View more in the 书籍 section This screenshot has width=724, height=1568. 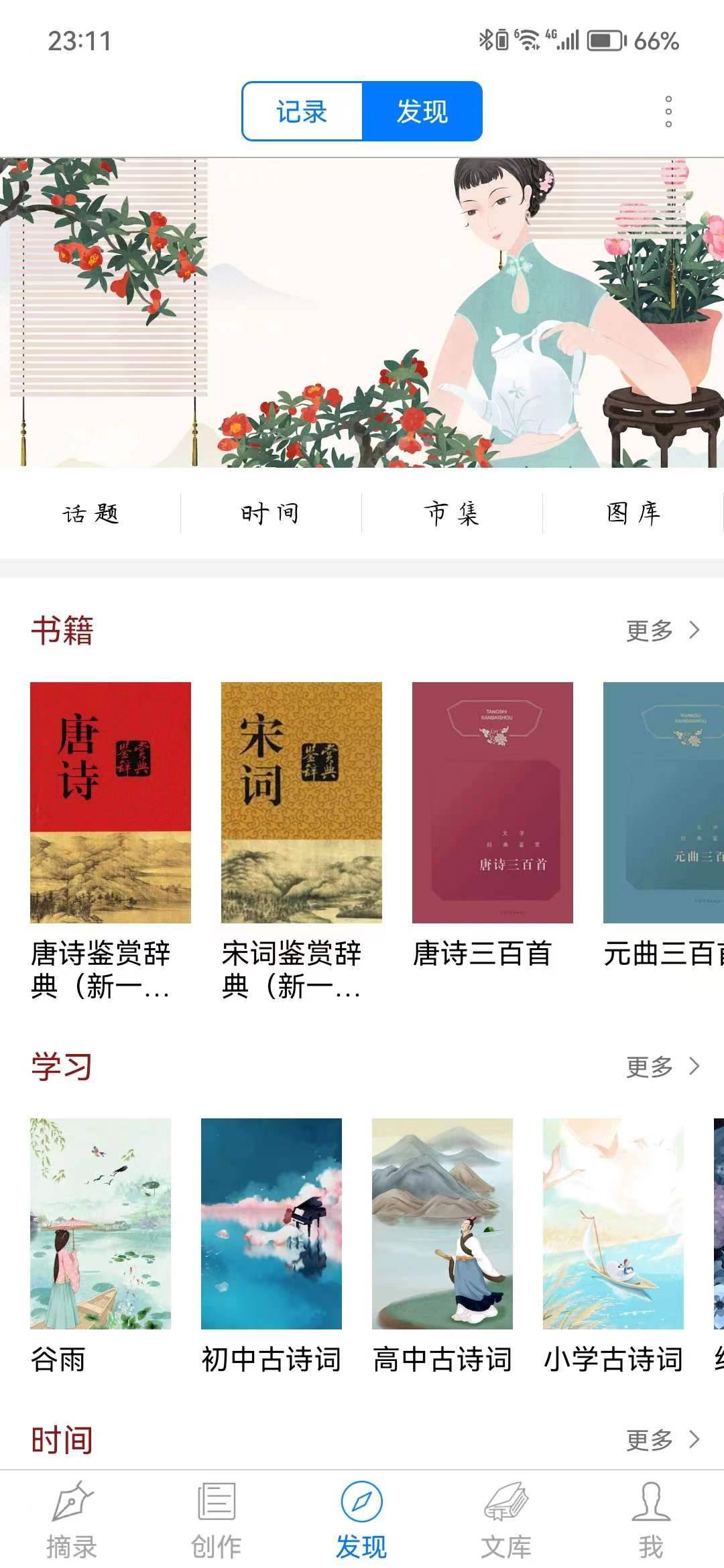click(662, 630)
